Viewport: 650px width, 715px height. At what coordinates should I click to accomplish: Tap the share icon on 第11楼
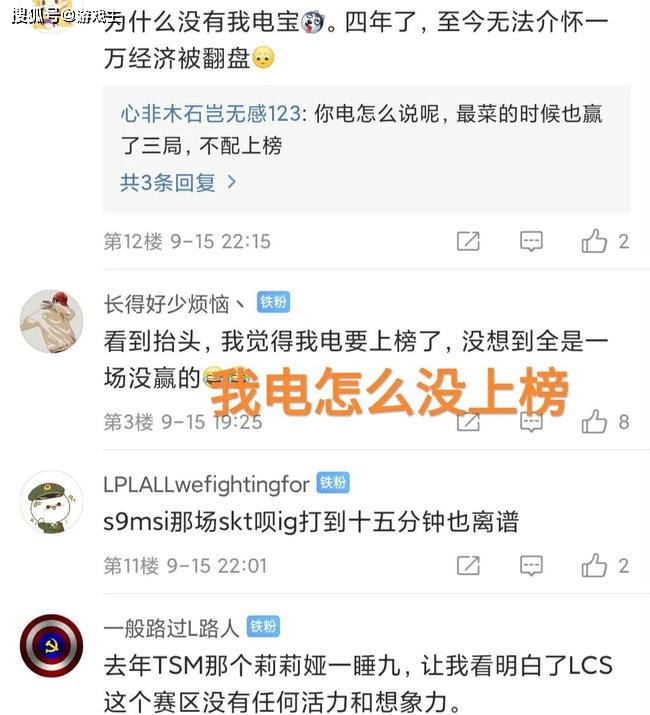468,566
